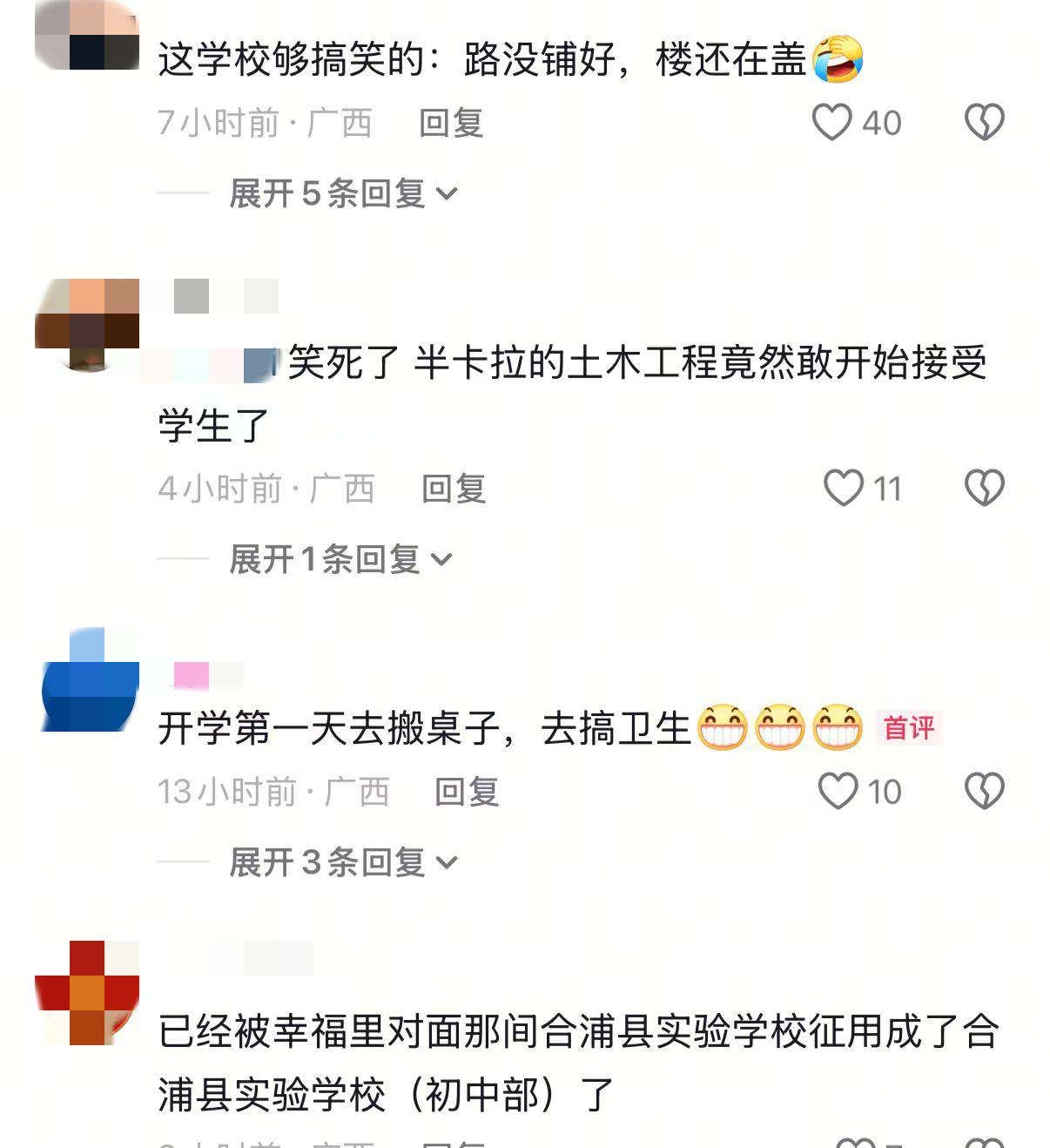Reply to the comment posted 4小时前
Screen dimensions: 1050x1148
pos(454,489)
